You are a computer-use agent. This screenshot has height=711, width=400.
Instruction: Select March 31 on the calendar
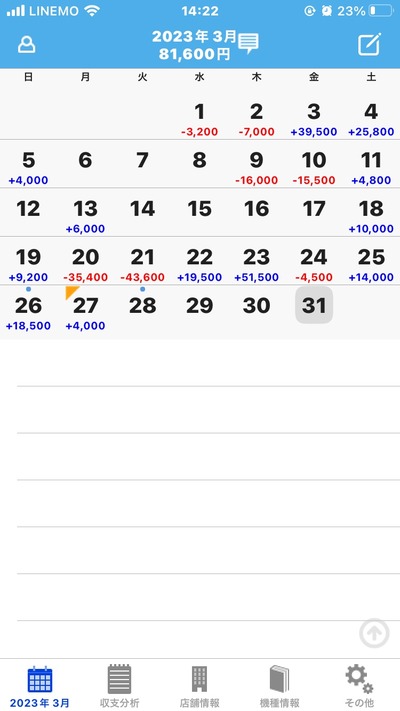click(314, 305)
